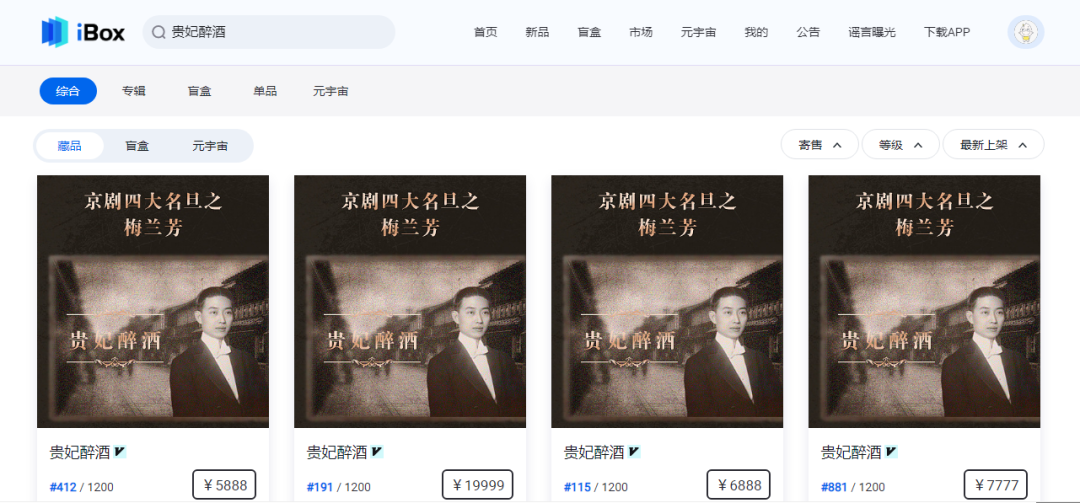Expand the 最新上架 sort dropdown
Screen dimensions: 1080x503
coord(993,145)
